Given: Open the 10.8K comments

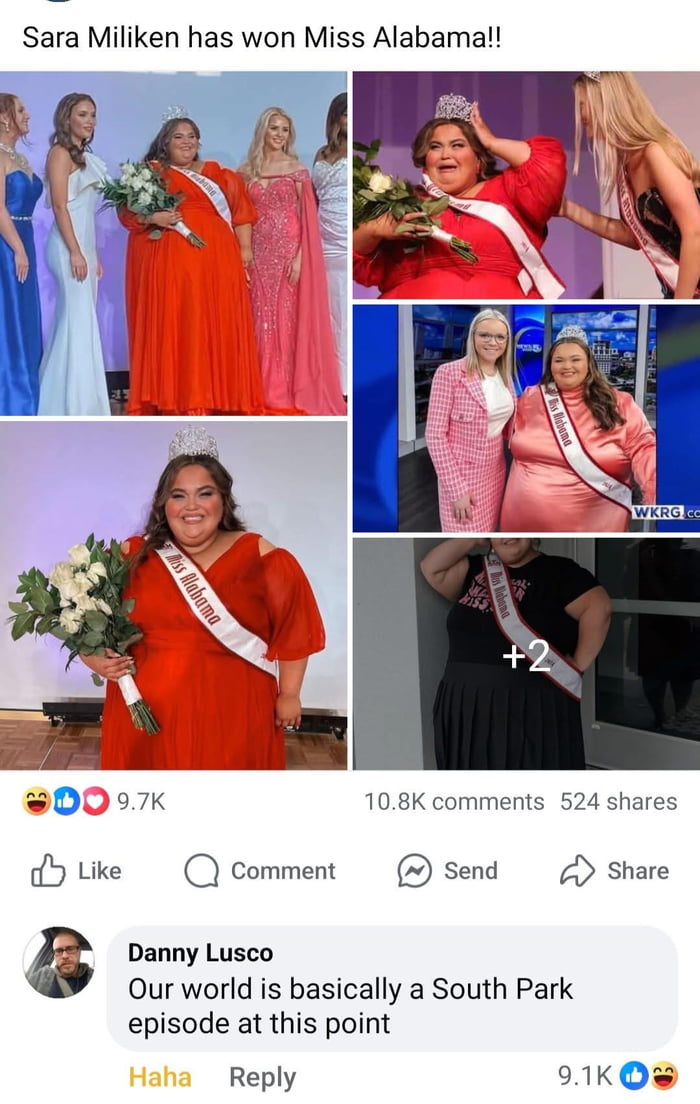Looking at the screenshot, I should click(455, 801).
